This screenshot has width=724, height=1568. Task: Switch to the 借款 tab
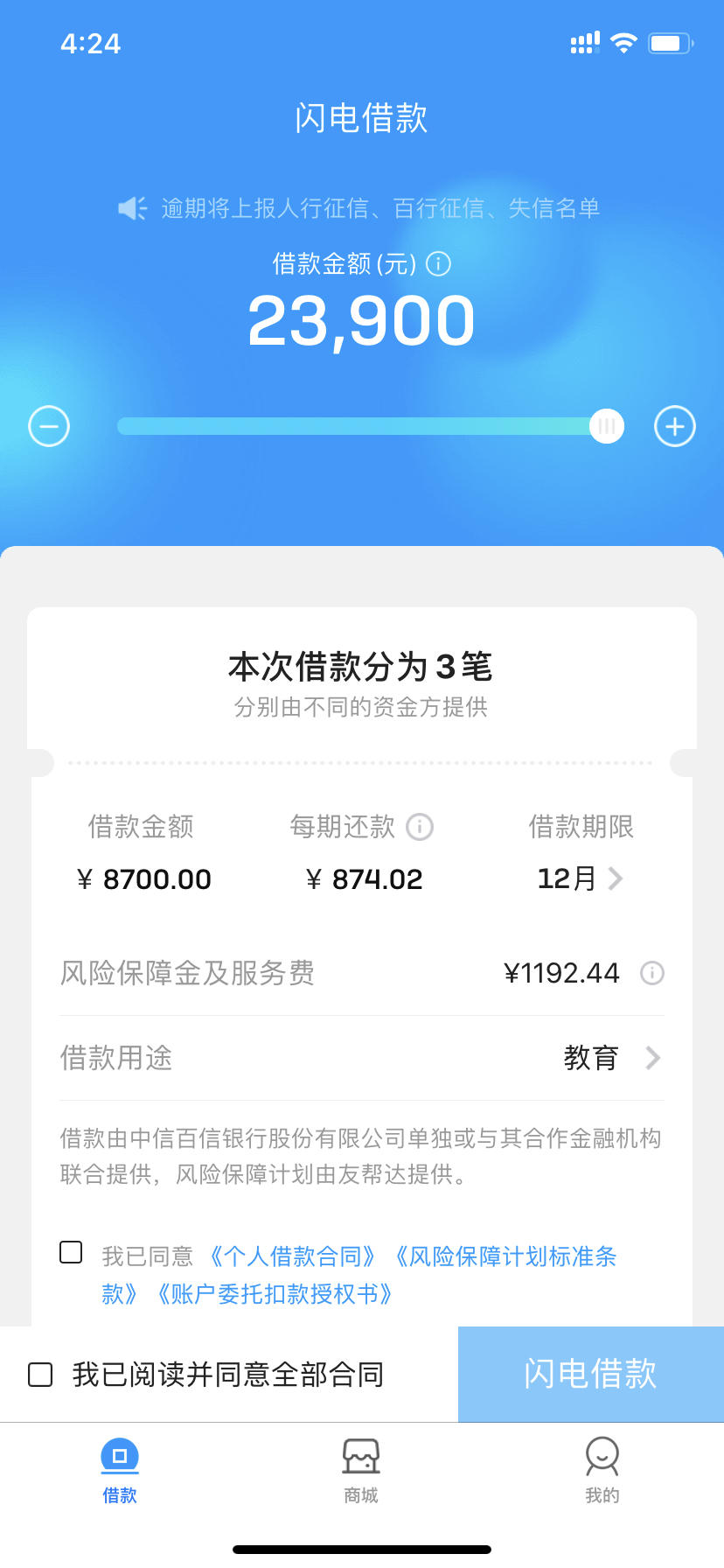click(x=120, y=1471)
